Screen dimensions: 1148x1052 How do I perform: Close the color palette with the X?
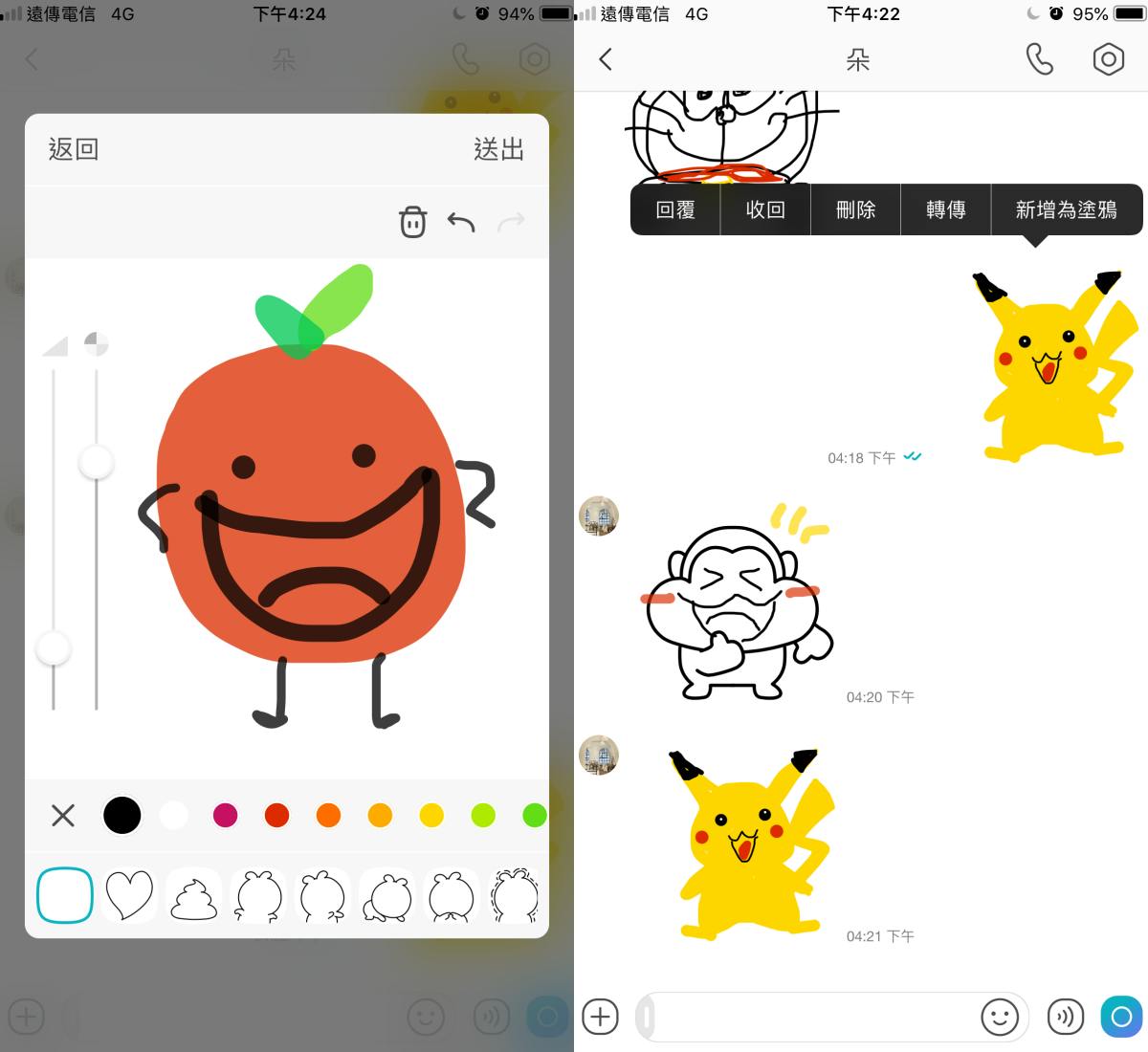(63, 816)
